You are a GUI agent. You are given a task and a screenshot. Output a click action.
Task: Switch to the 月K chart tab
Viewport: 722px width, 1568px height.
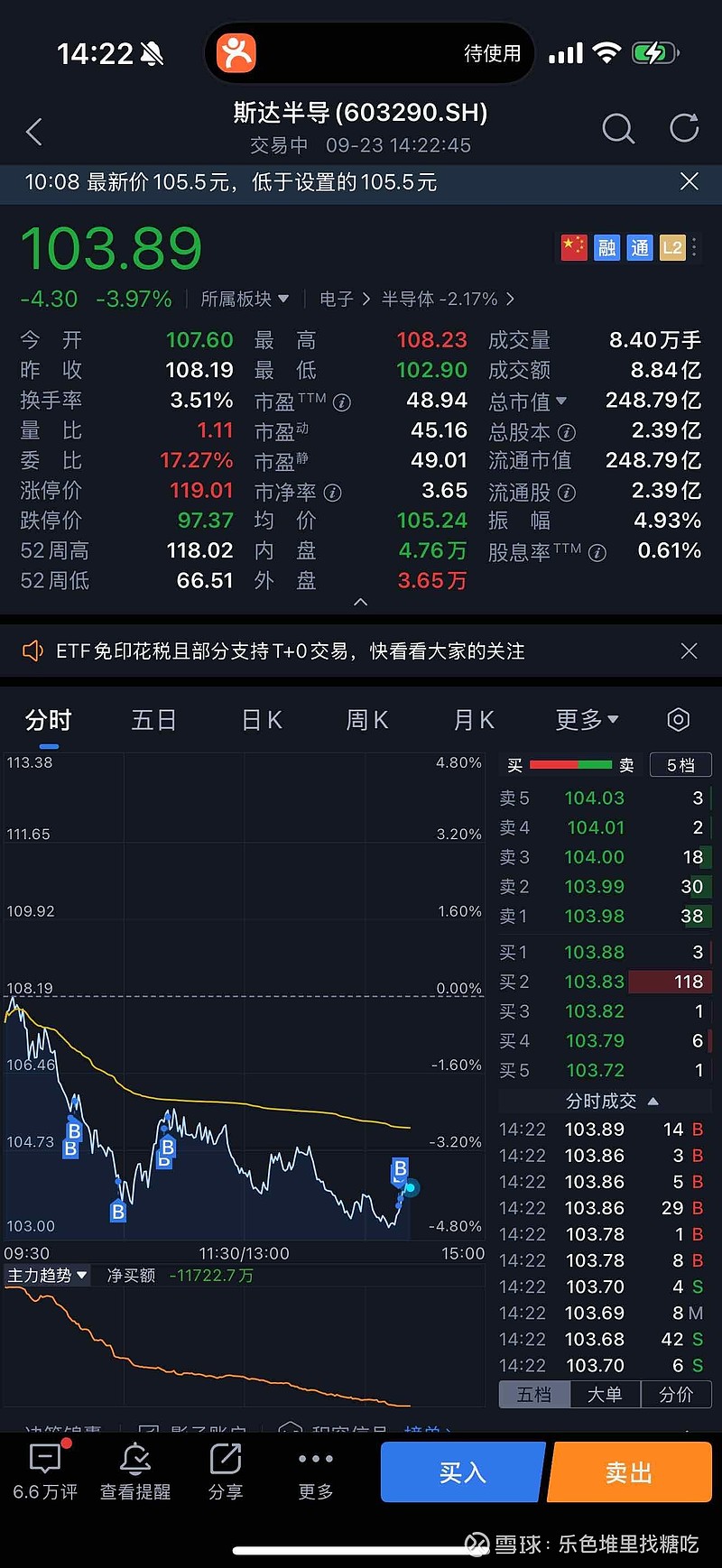pos(474,720)
